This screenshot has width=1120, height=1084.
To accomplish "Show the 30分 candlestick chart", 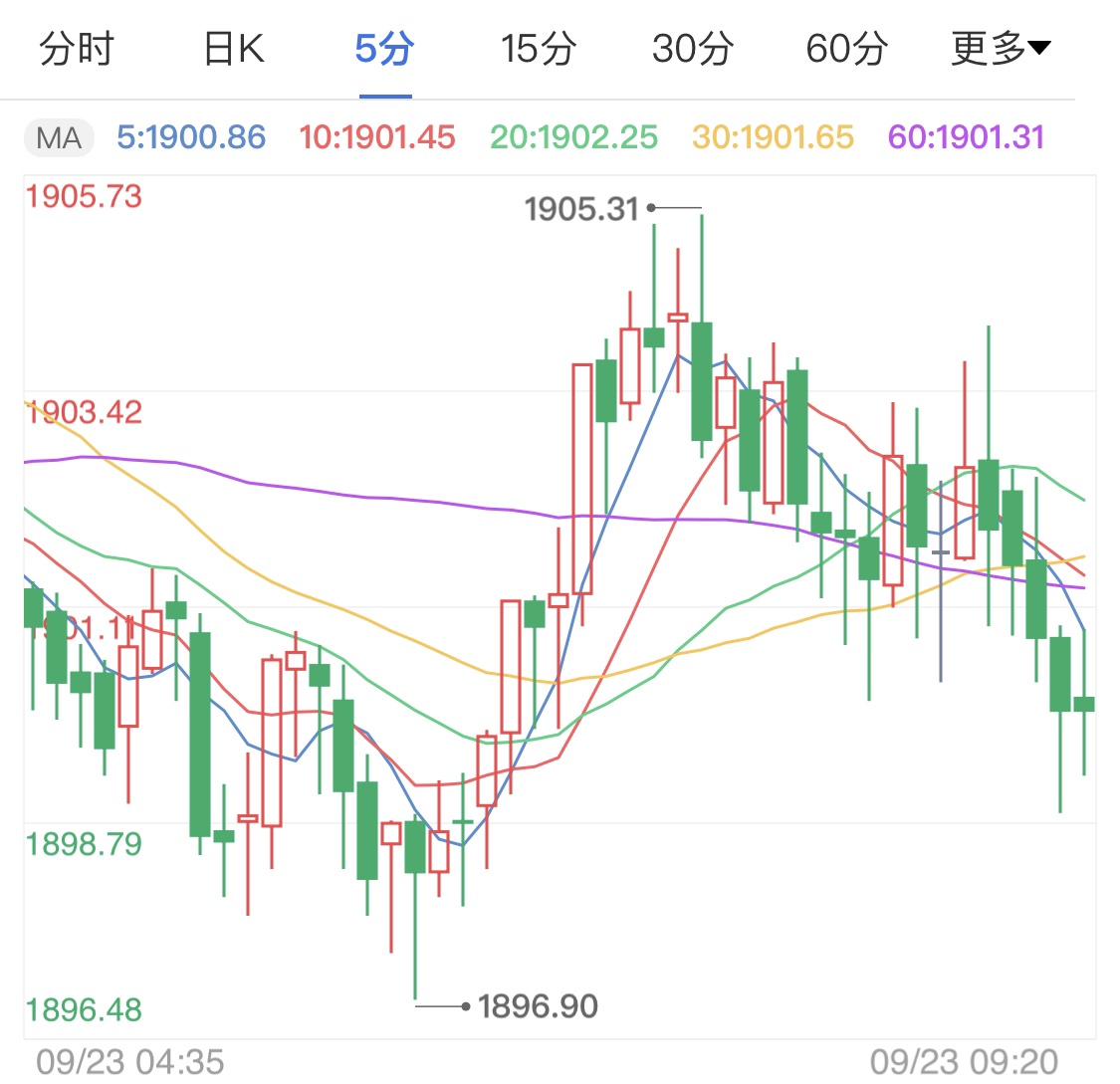I will point(693,48).
